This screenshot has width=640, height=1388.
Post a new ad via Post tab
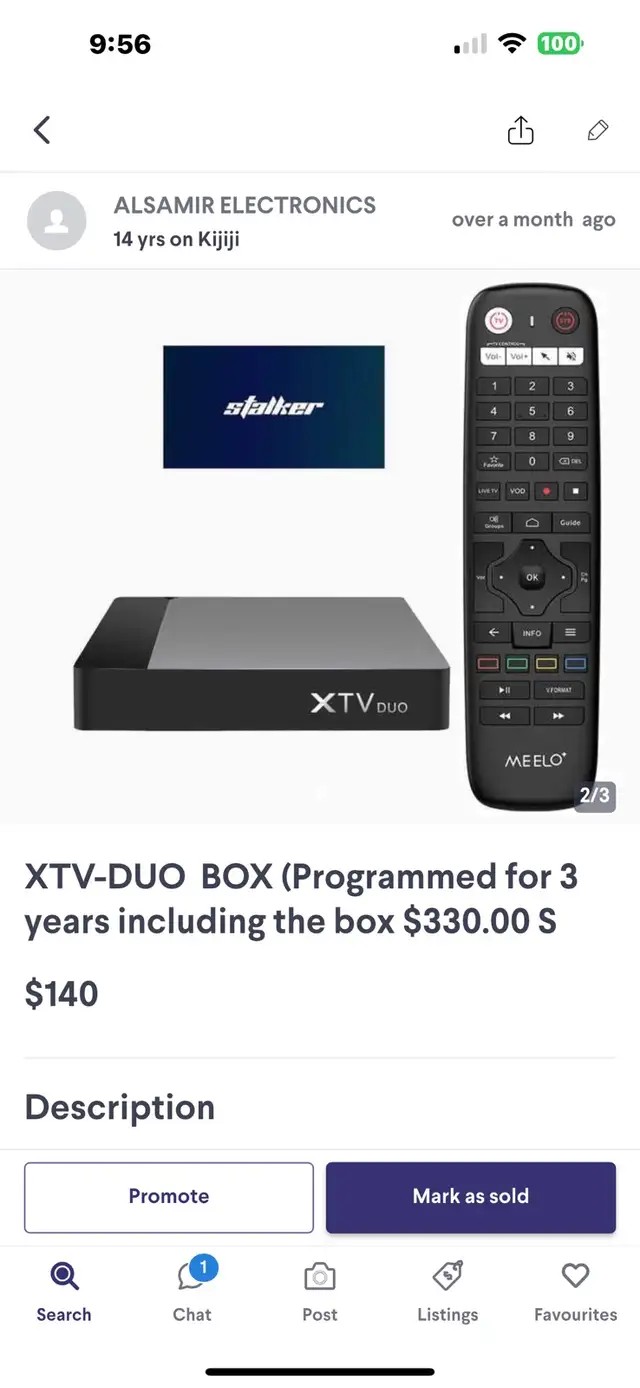tap(320, 1291)
